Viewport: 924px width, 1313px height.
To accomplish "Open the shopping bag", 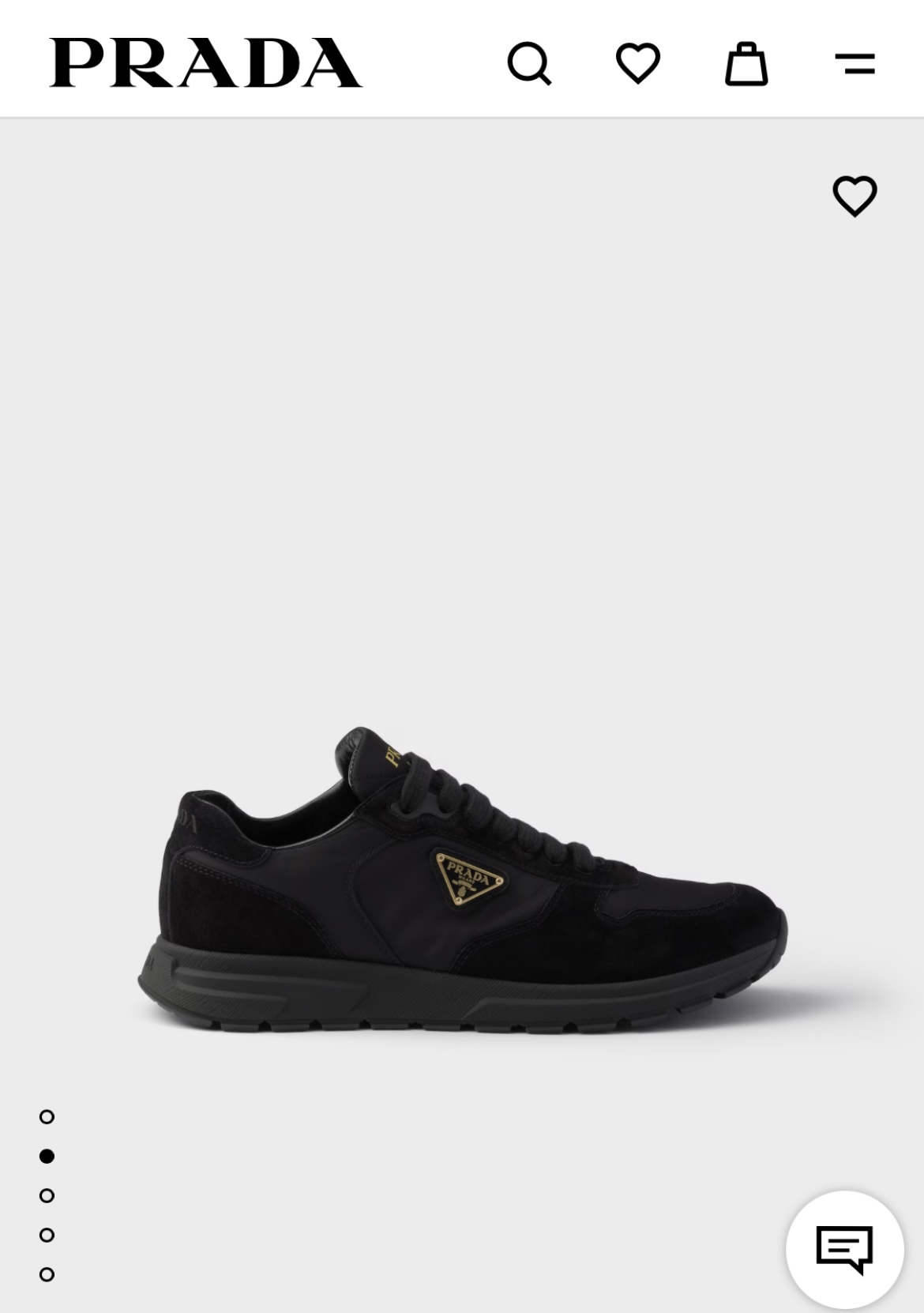I will click(x=746, y=63).
